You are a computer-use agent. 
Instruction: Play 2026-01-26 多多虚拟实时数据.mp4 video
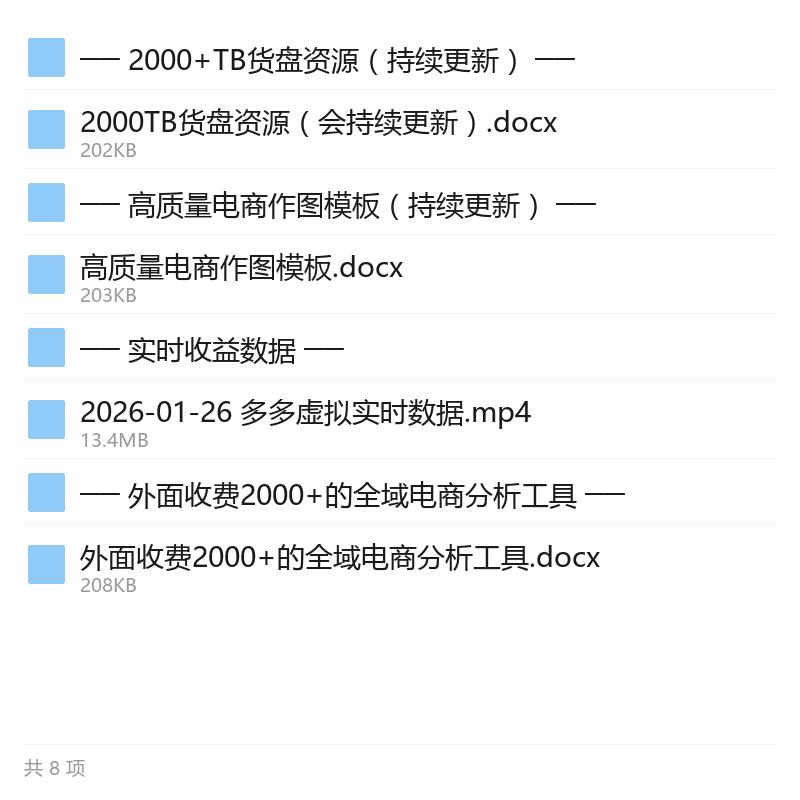tap(400, 419)
